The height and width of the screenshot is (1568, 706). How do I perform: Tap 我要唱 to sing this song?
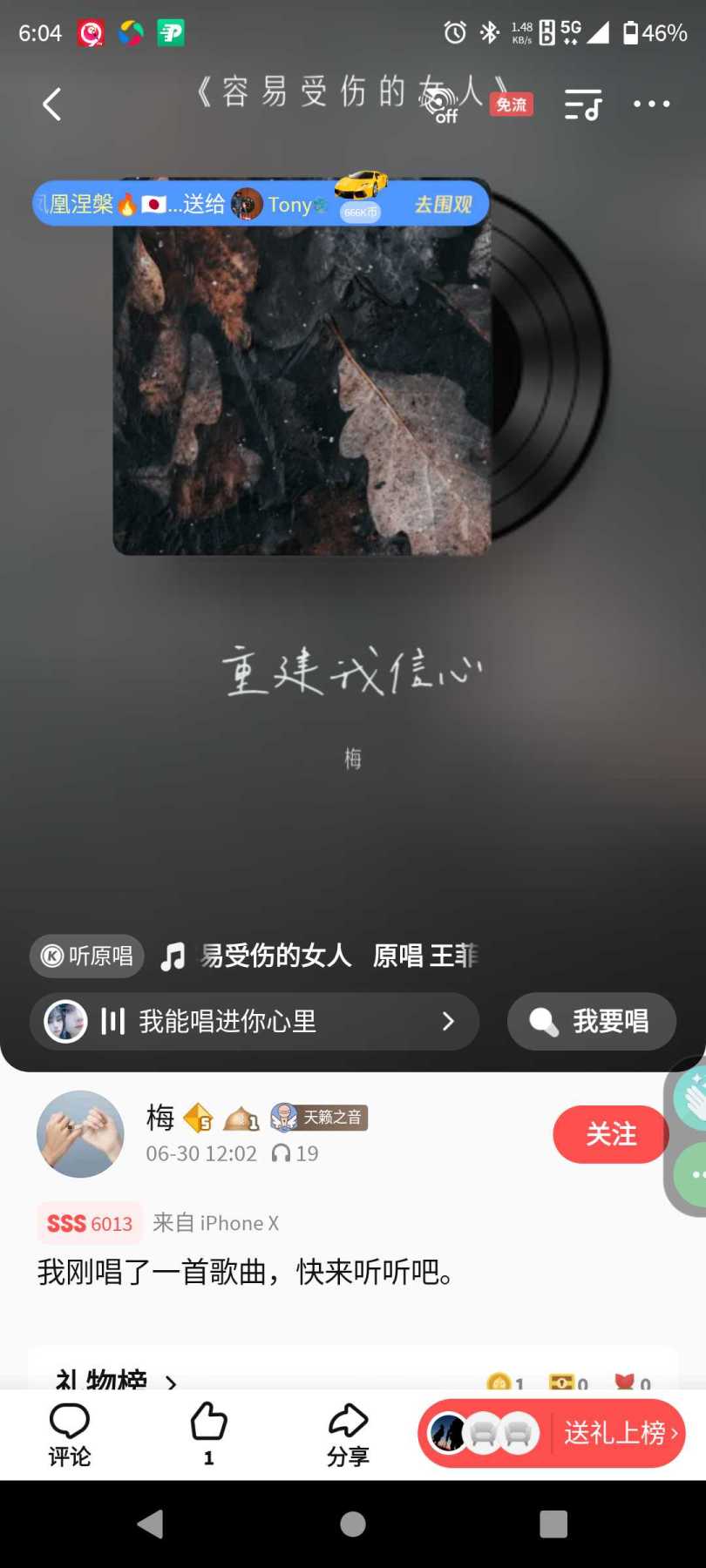tap(592, 1021)
